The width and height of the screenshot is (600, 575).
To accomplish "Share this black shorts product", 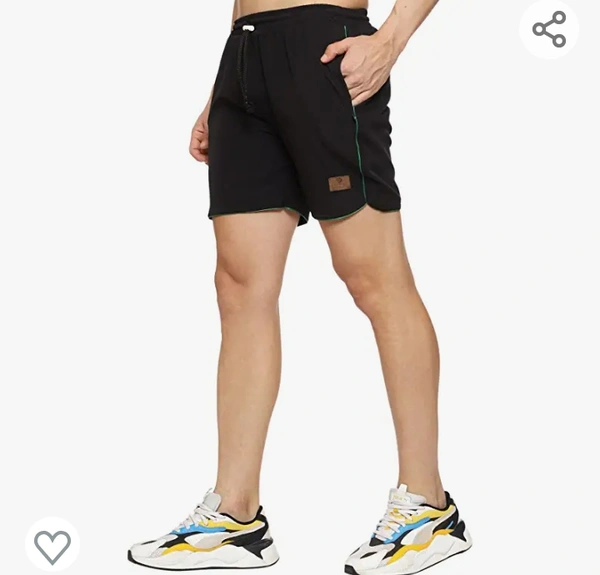I will 549,29.
